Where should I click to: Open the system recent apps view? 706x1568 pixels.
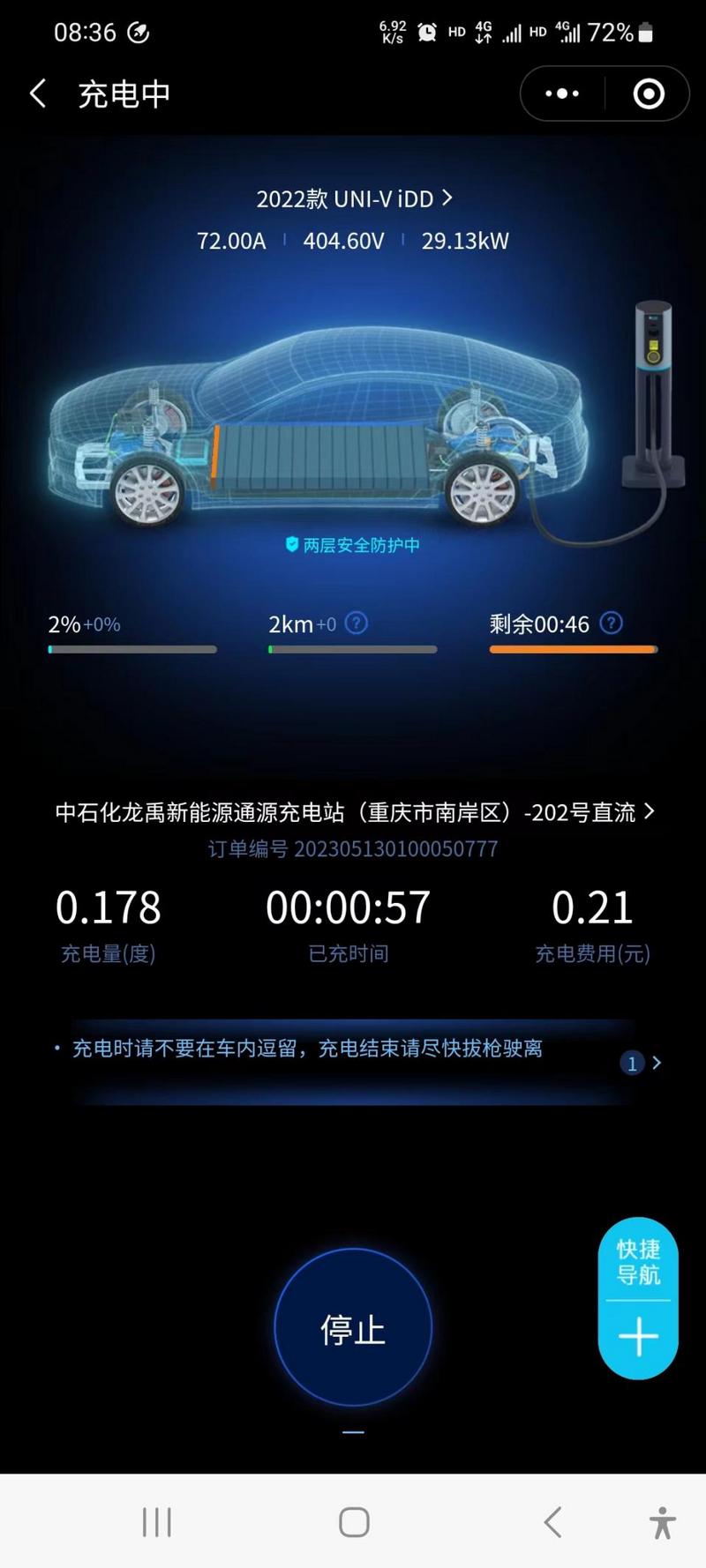157,1521
